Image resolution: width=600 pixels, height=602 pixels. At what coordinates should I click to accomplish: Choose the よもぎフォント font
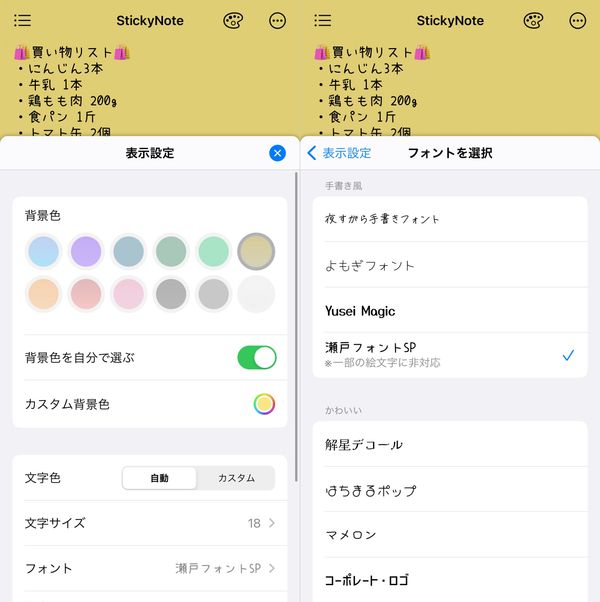coord(450,265)
